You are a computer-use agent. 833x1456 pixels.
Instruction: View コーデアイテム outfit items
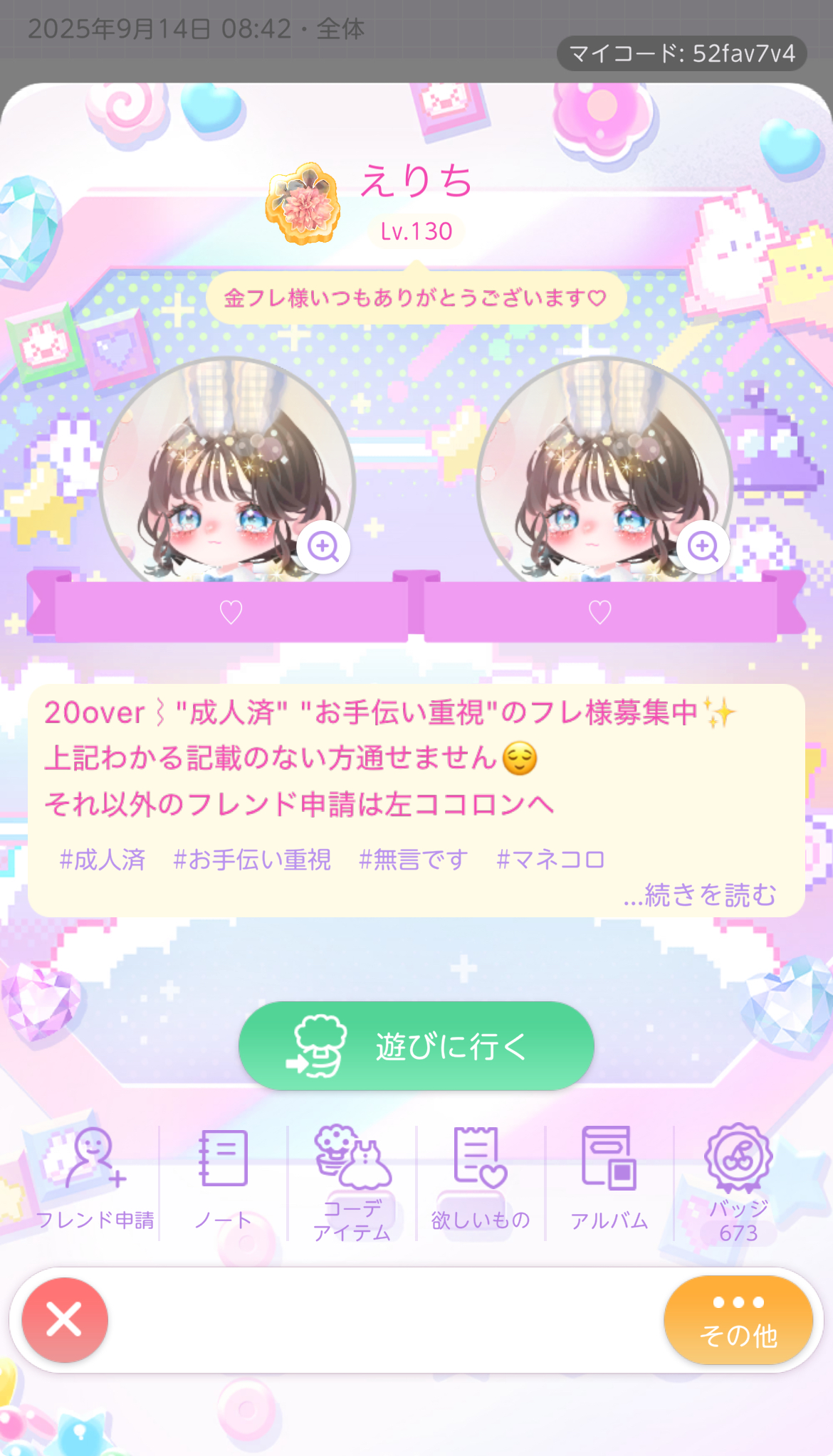click(x=352, y=1181)
